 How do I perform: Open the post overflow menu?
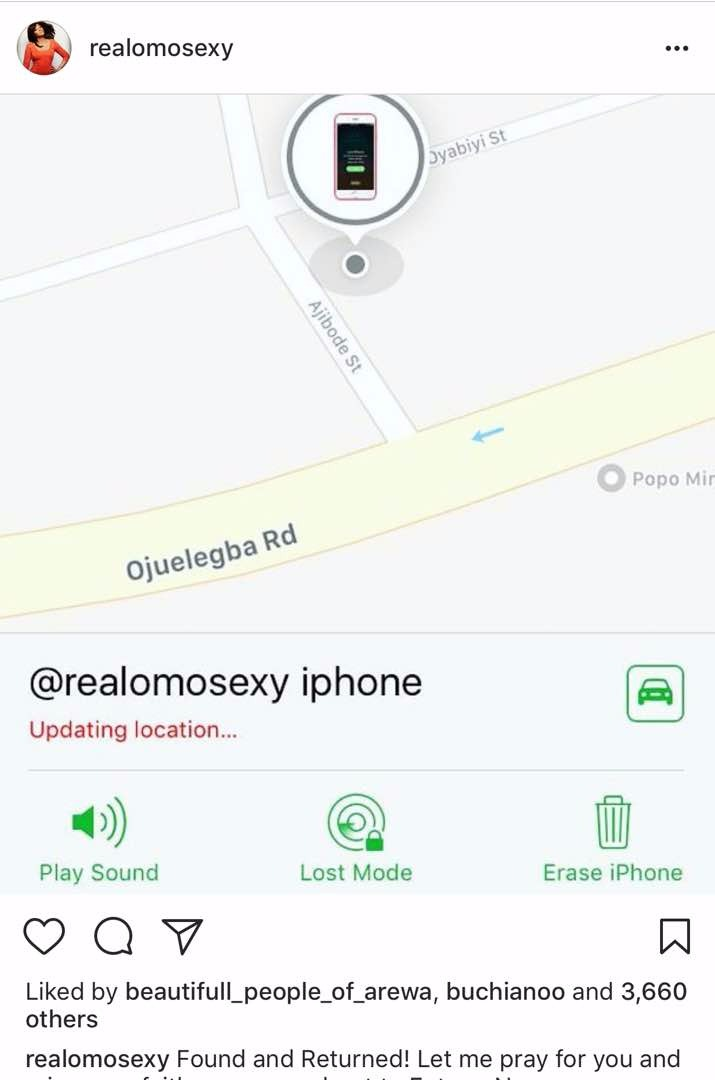(x=676, y=49)
